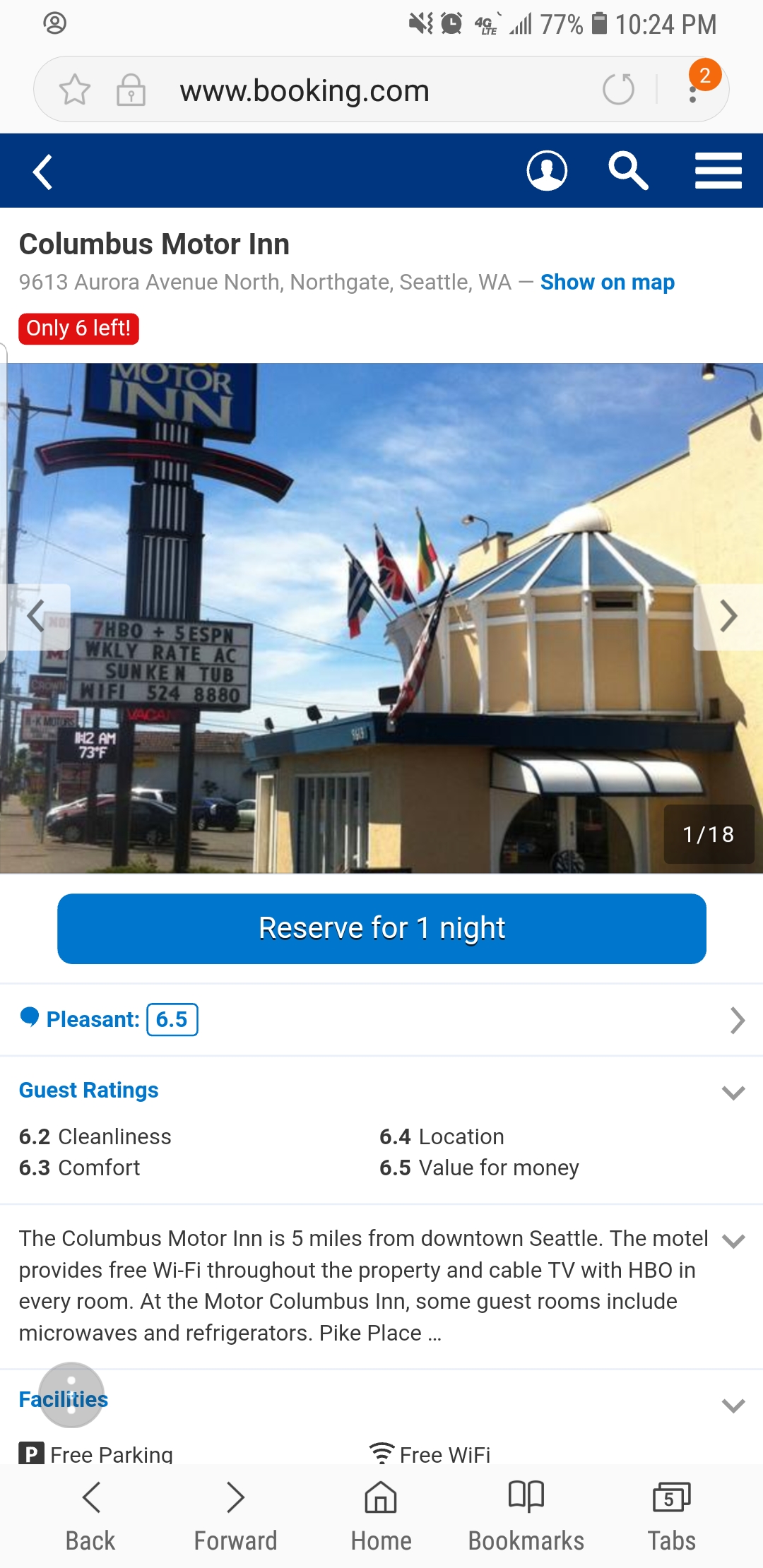Viewport: 763px width, 1568px height.
Task: View the previous hotel photo
Action: tap(37, 617)
